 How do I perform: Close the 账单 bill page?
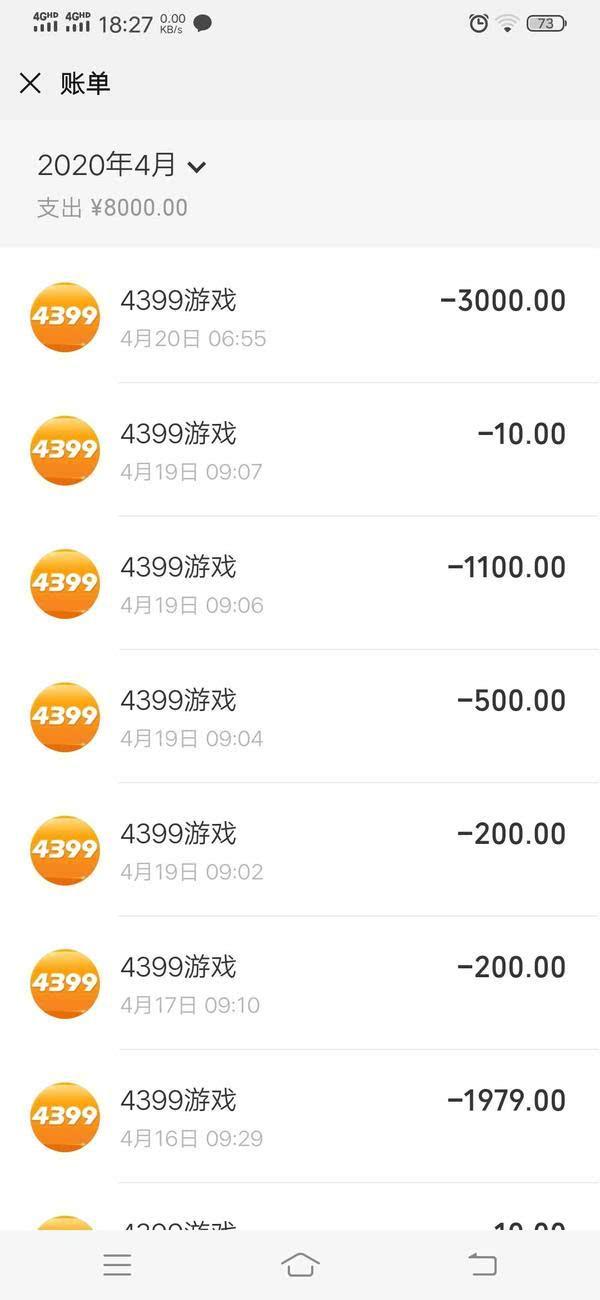30,84
